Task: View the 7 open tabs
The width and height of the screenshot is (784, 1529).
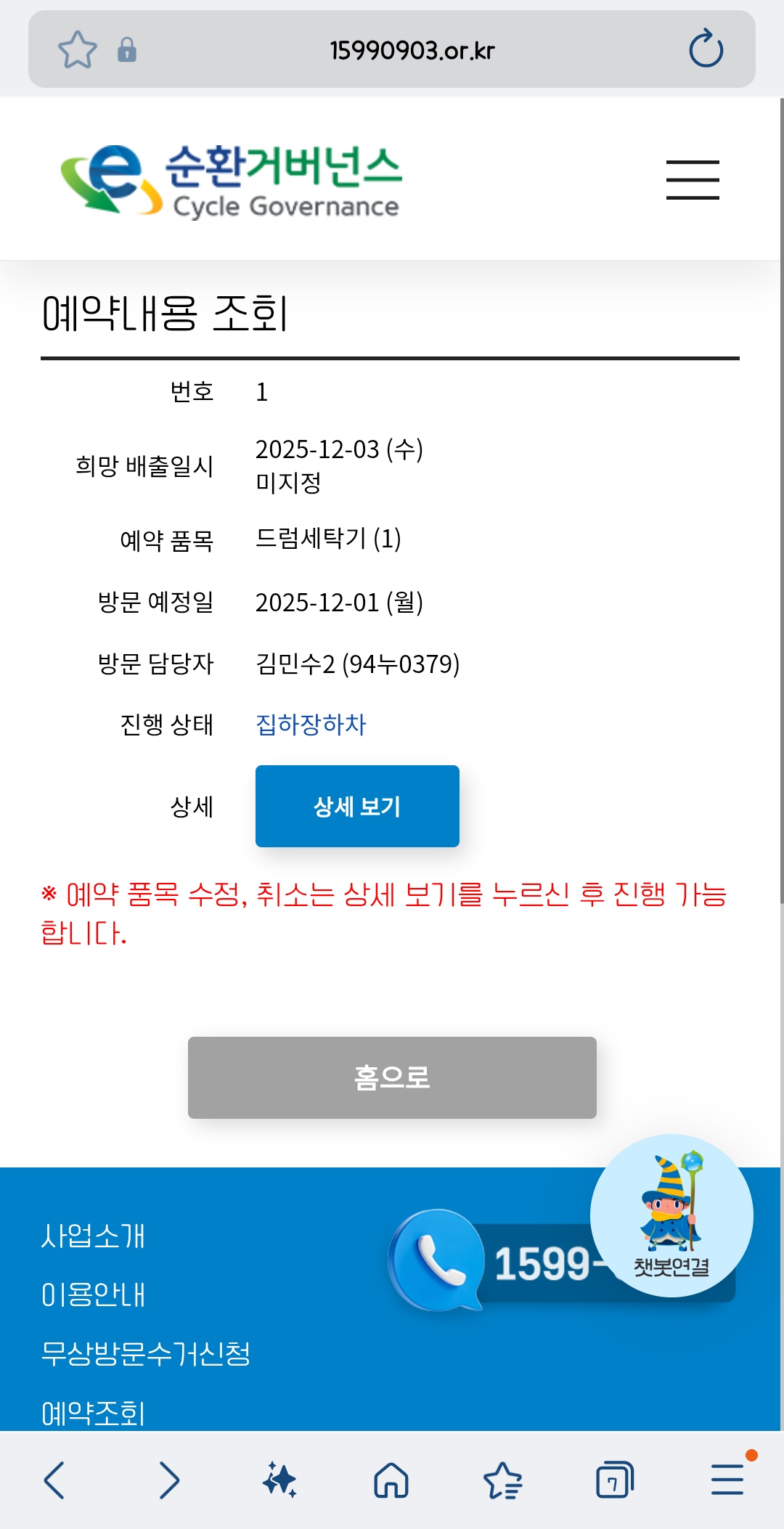Action: coord(614,1480)
